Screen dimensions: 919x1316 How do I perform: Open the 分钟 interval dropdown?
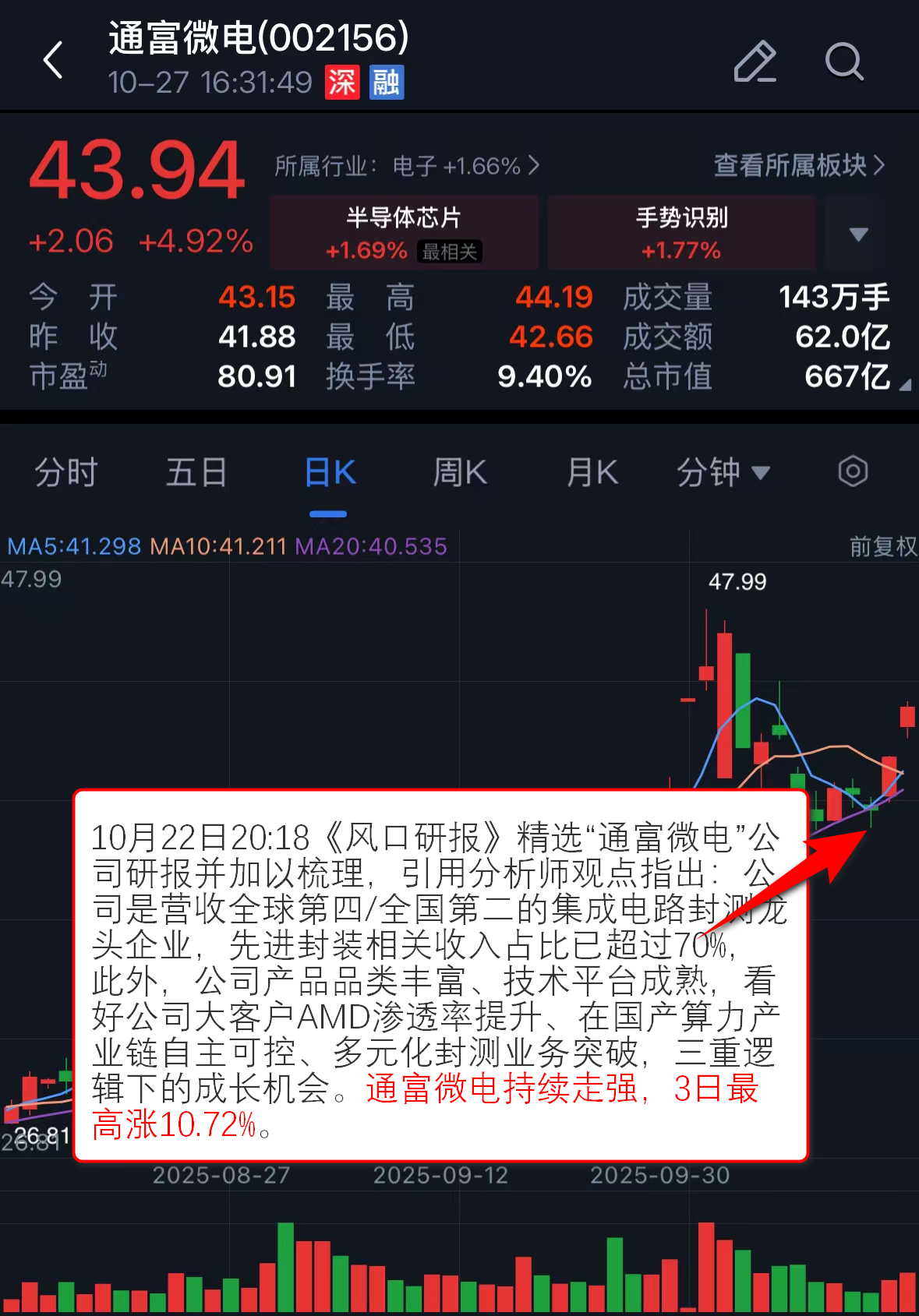click(x=723, y=472)
